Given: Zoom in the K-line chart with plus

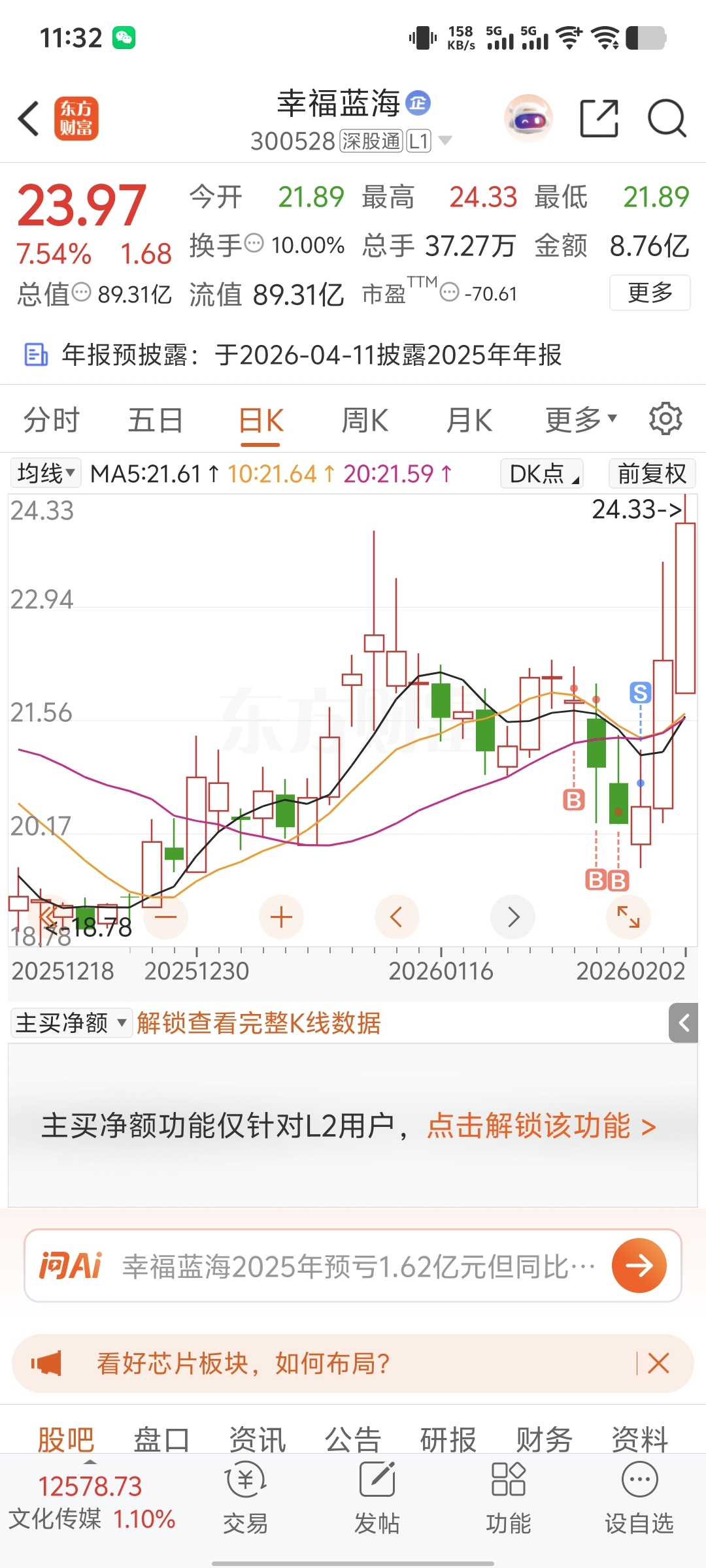Looking at the screenshot, I should 281,917.
